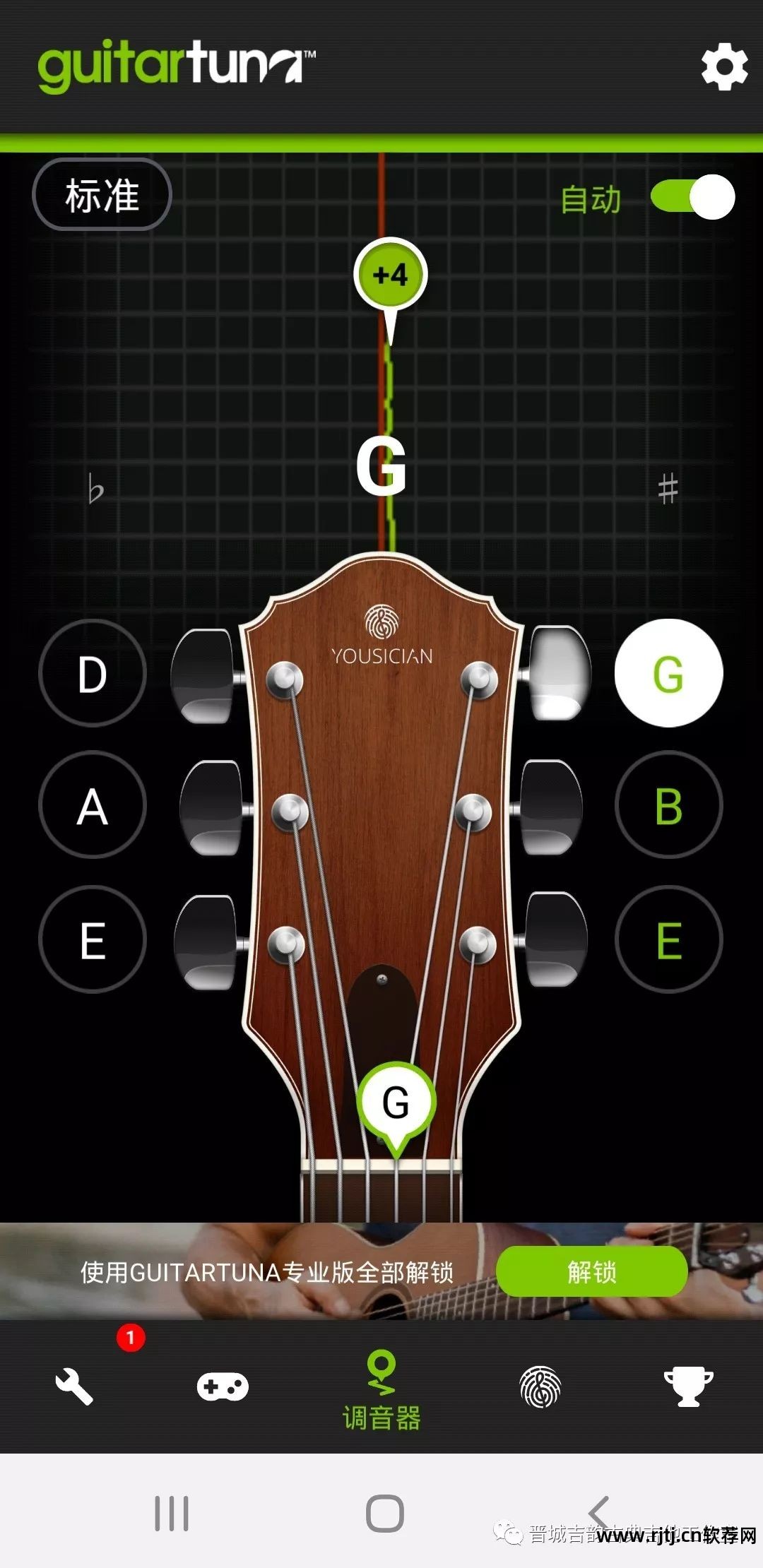Open the trophy tab
This screenshot has height=1568, width=763.
tap(688, 1386)
